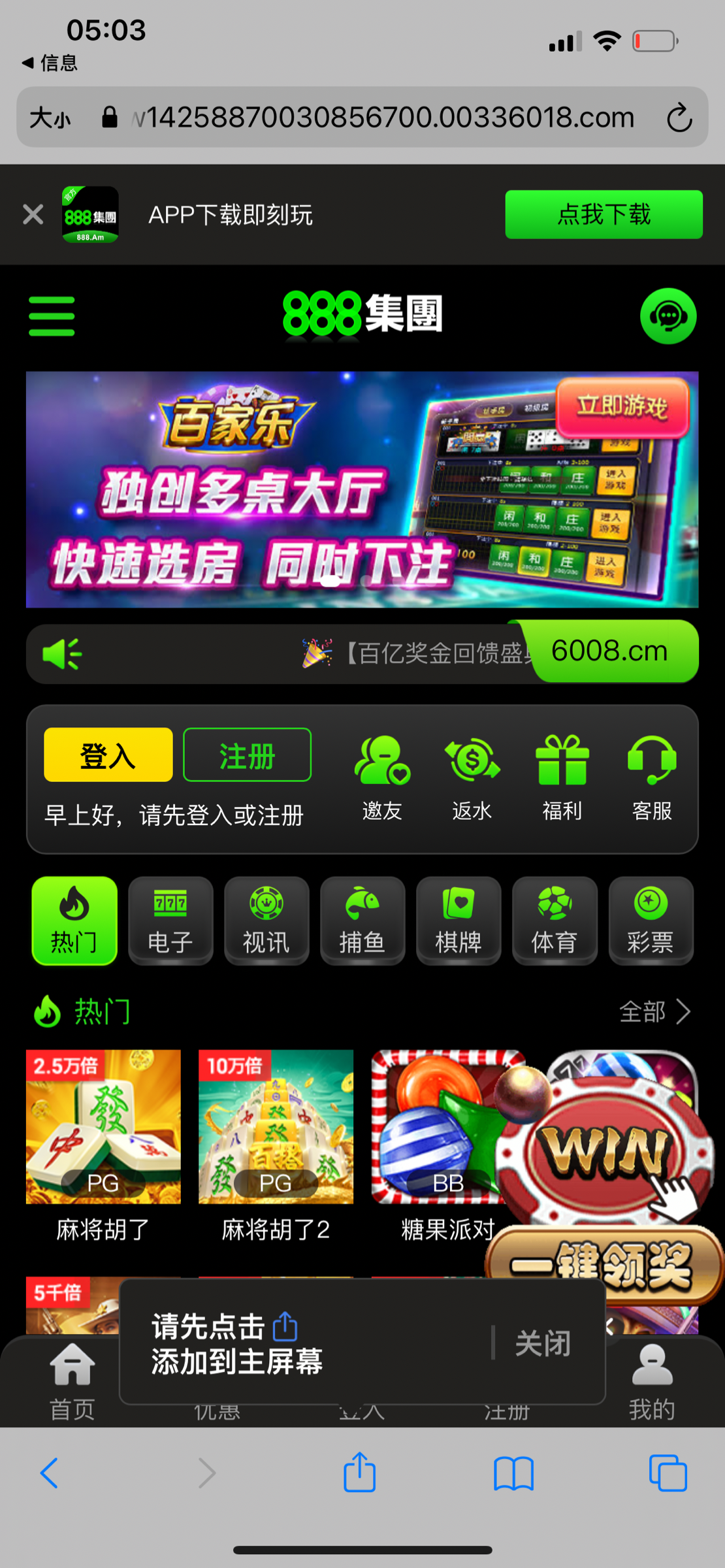This screenshot has height=1568, width=725.
Task: Close the add-to-home-screen prompt via 关闭
Action: point(543,1343)
